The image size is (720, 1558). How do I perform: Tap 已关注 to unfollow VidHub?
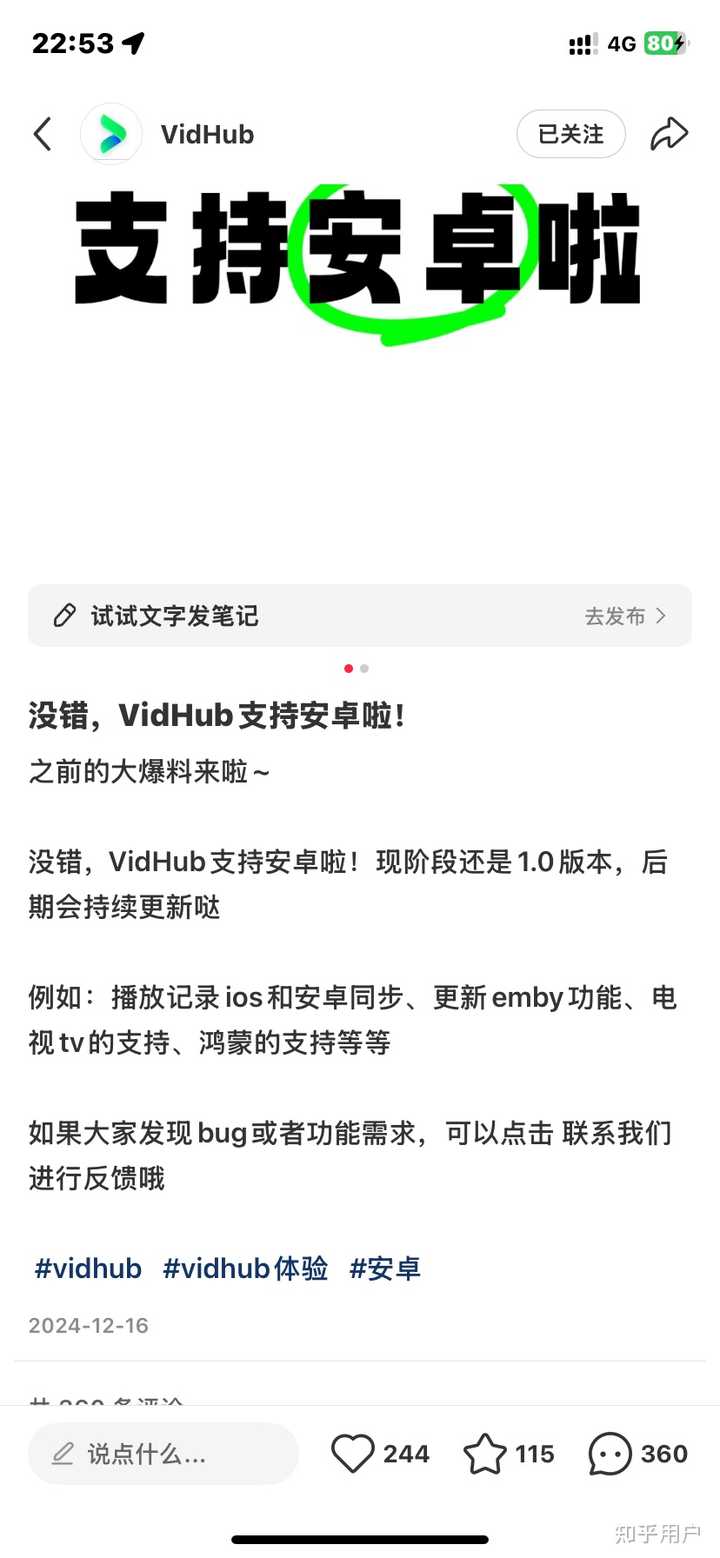pos(570,133)
